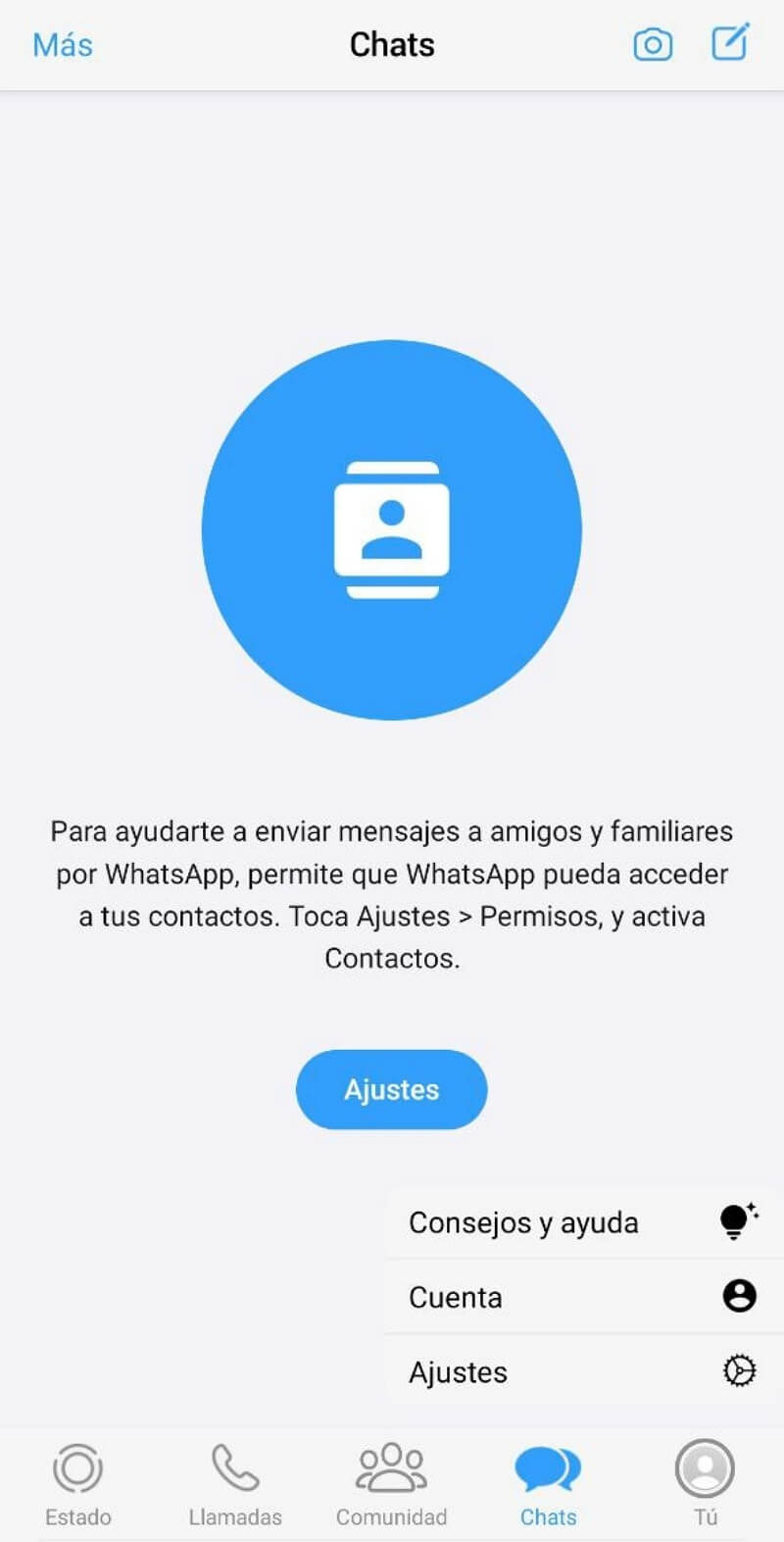Screen dimensions: 784x1542
Task: Open the camera icon in the top bar
Action: (x=653, y=43)
